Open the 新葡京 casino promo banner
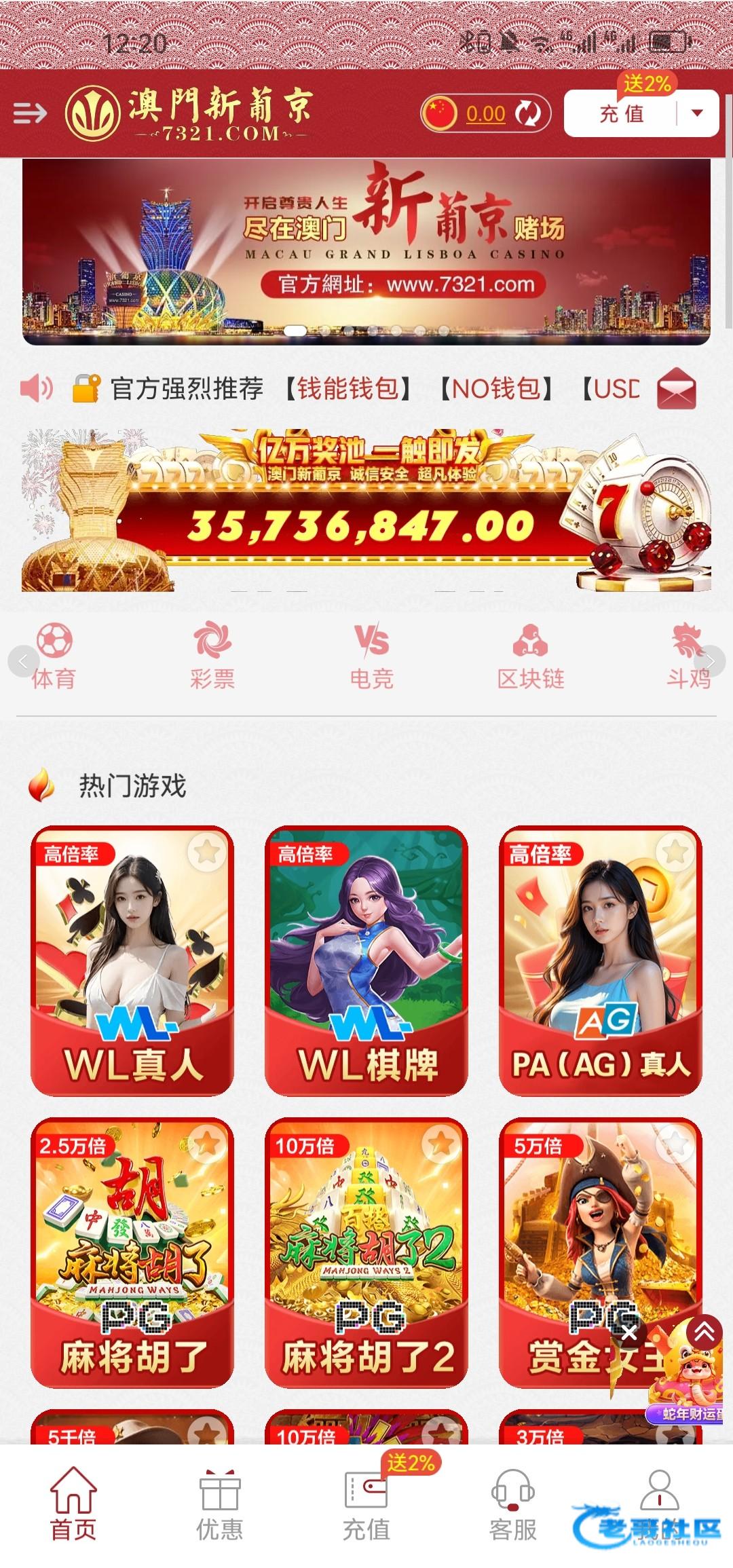 366,251
